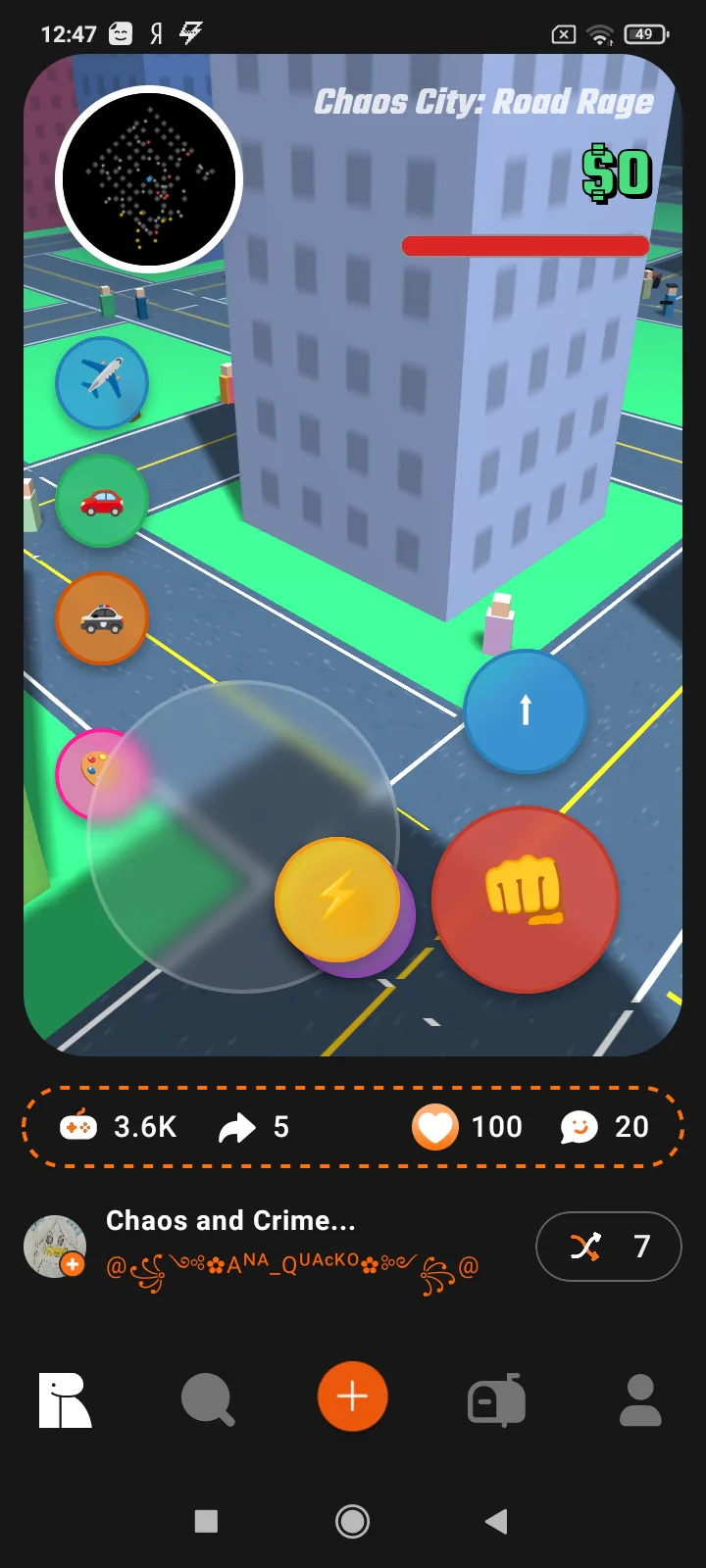Image resolution: width=706 pixels, height=1568 pixels.
Task: Open the remix button showing 7
Action: [608, 1247]
